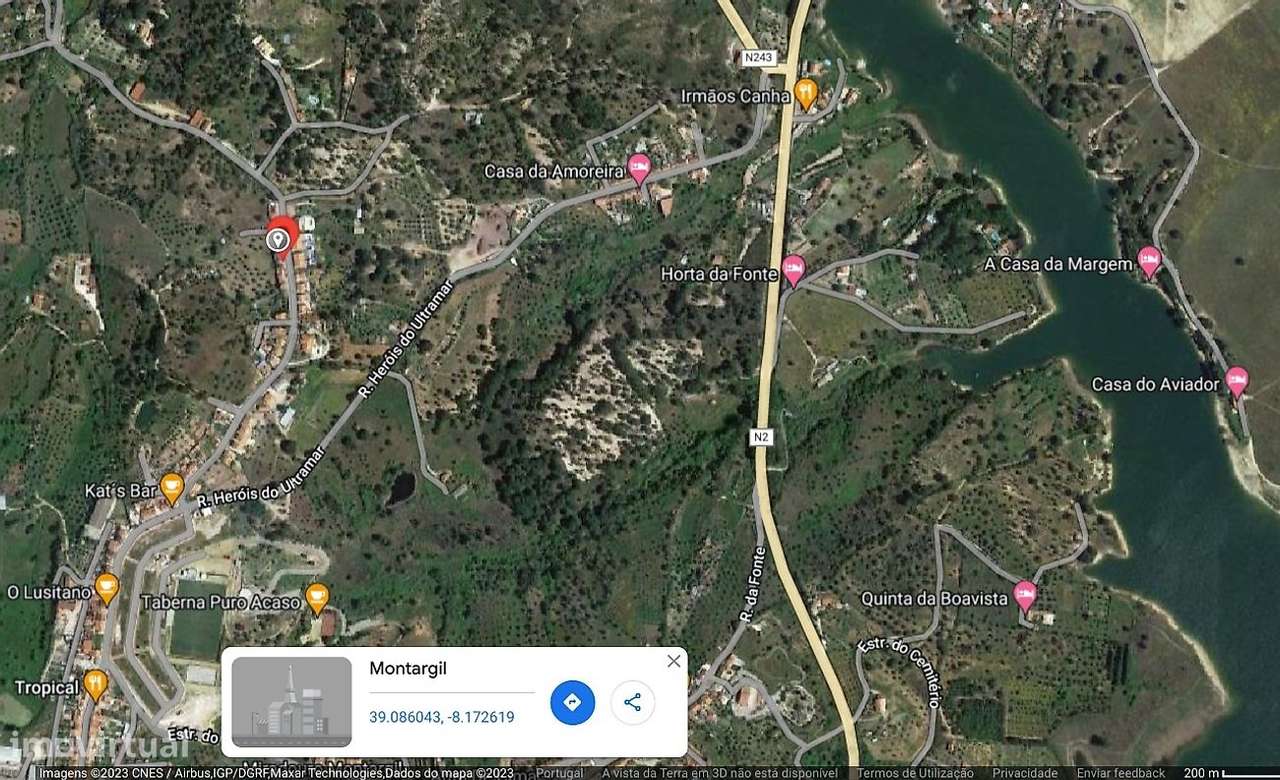Select the Quinta da Boavista marker
Viewport: 1280px width, 780px height.
[x=1025, y=595]
